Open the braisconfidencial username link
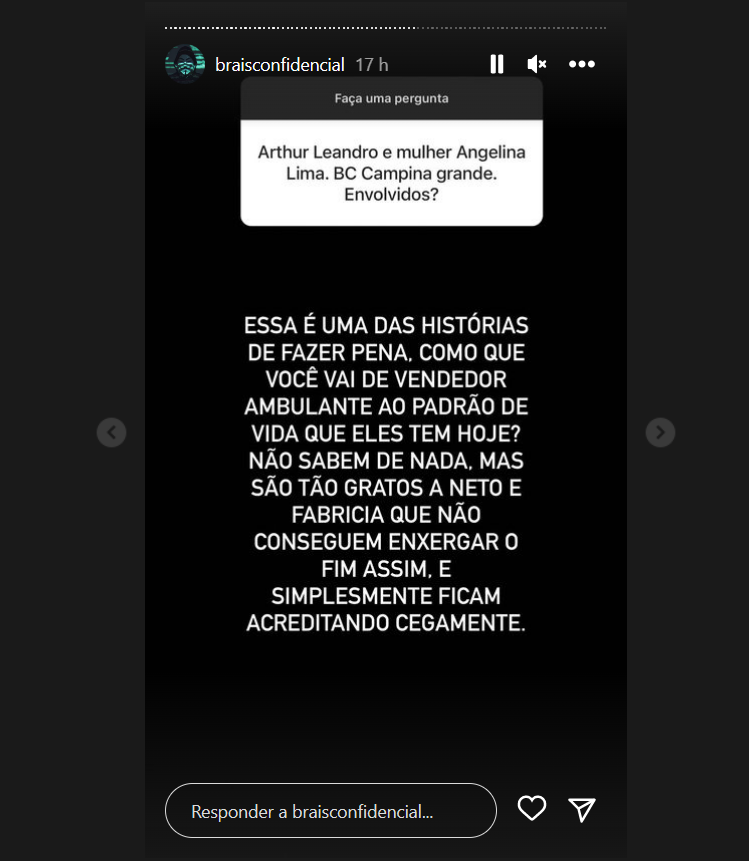The image size is (749, 861). (x=280, y=65)
